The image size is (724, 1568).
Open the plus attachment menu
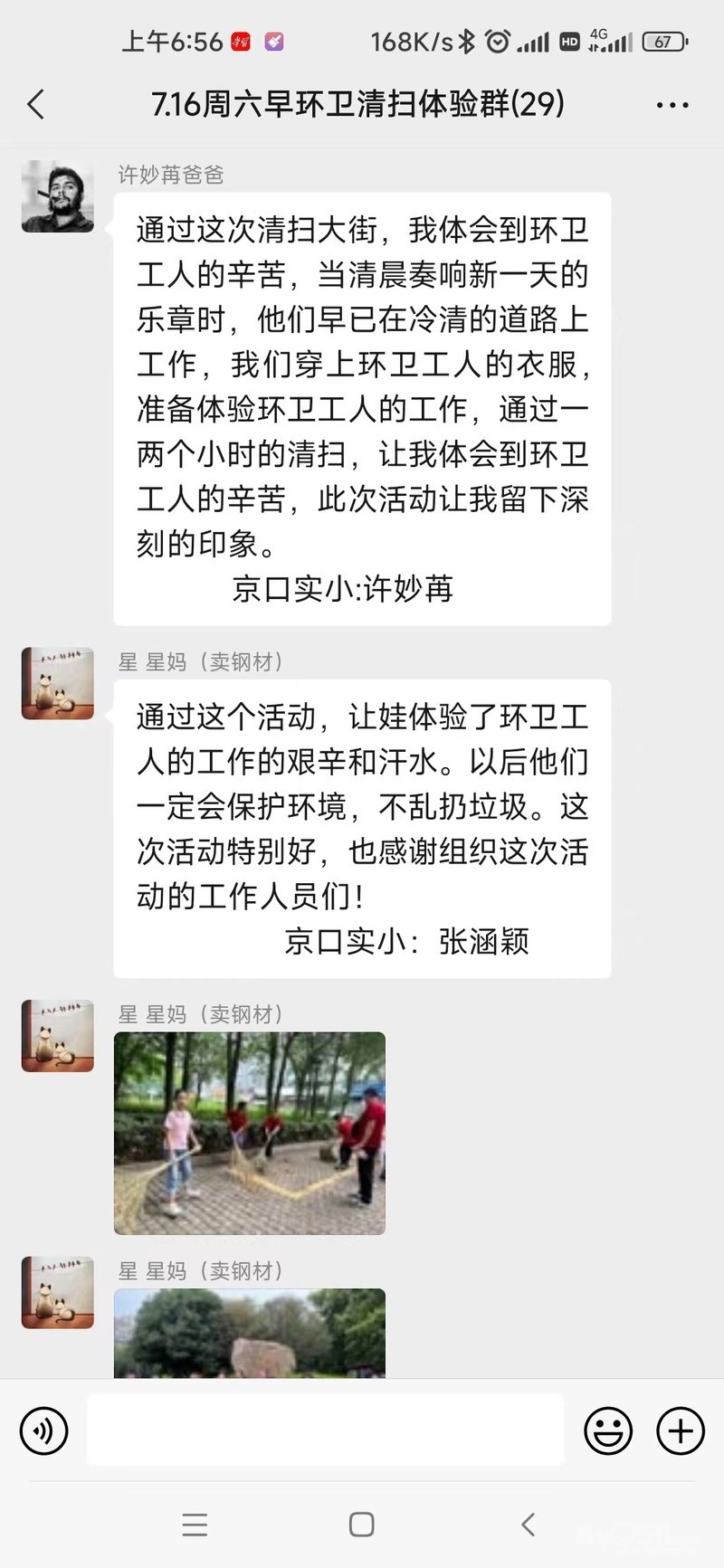(x=681, y=1431)
